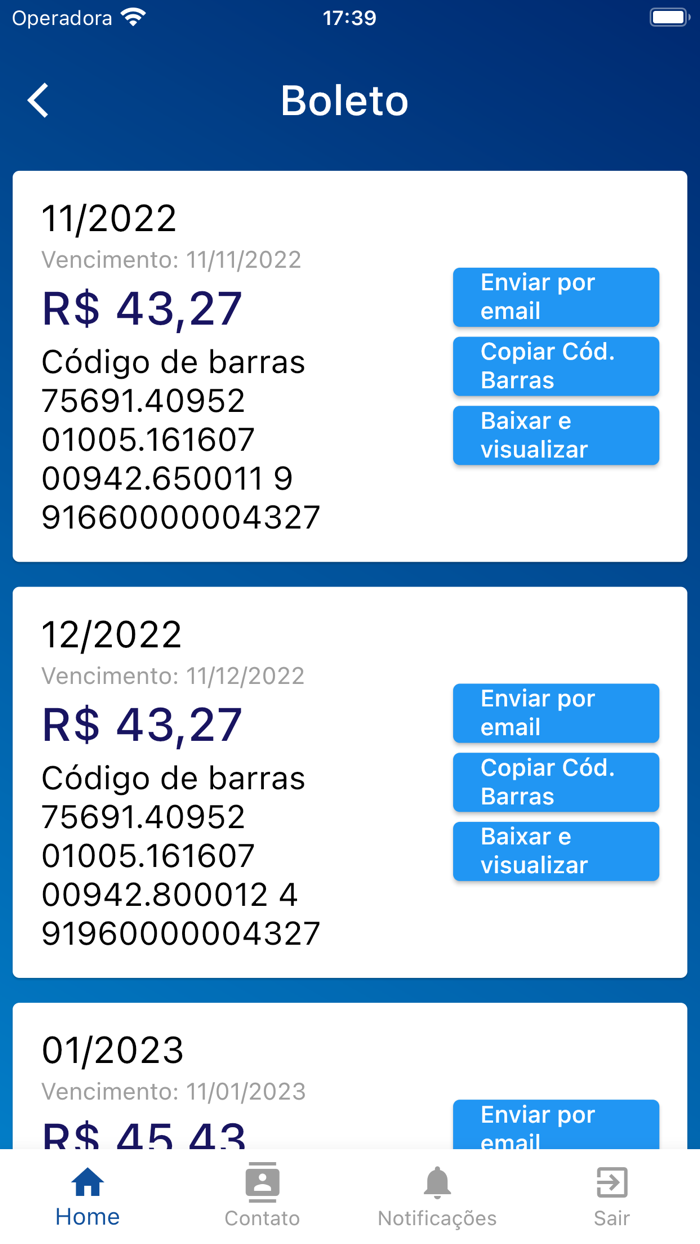Go back from the Boleto screen
The width and height of the screenshot is (700, 1244).
pos(38,101)
